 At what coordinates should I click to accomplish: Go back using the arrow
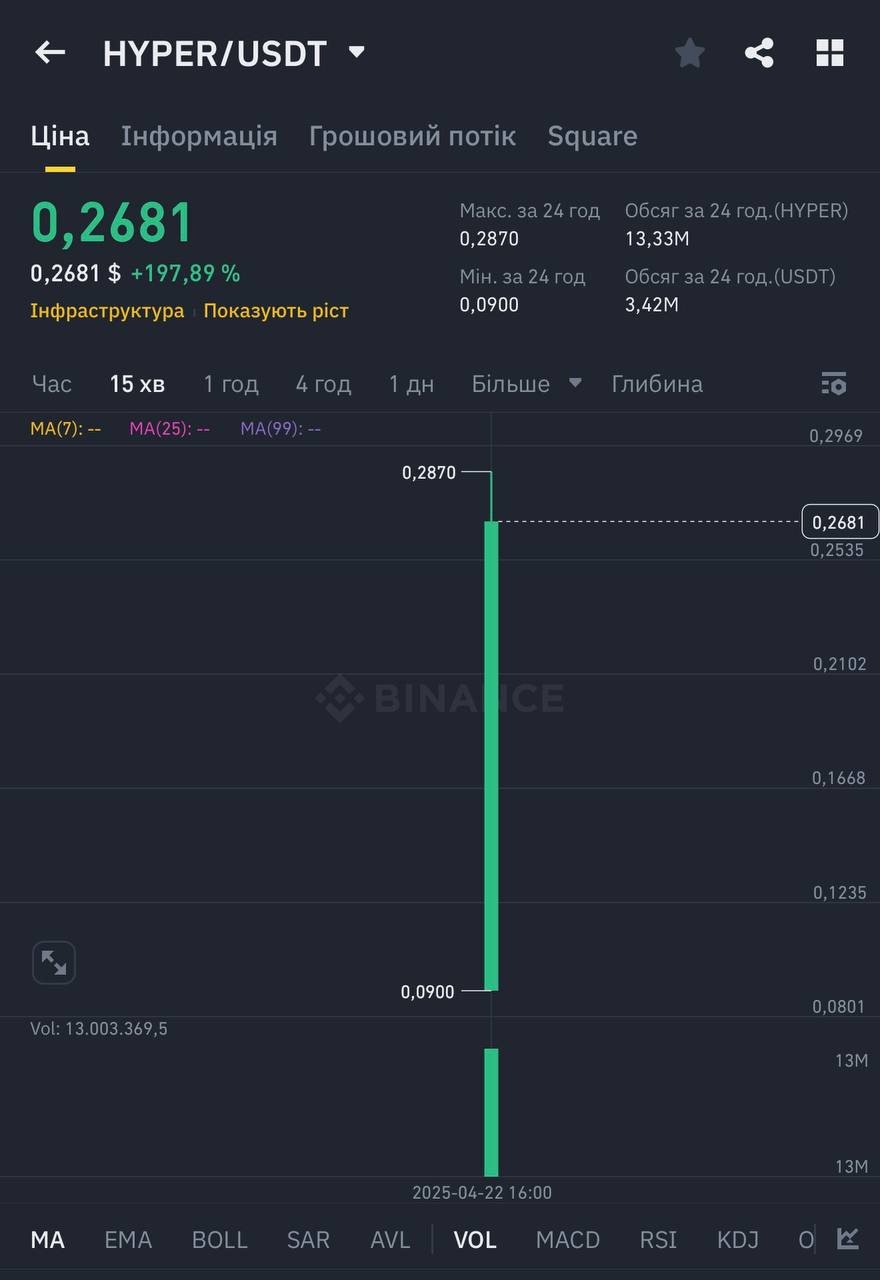click(x=50, y=53)
